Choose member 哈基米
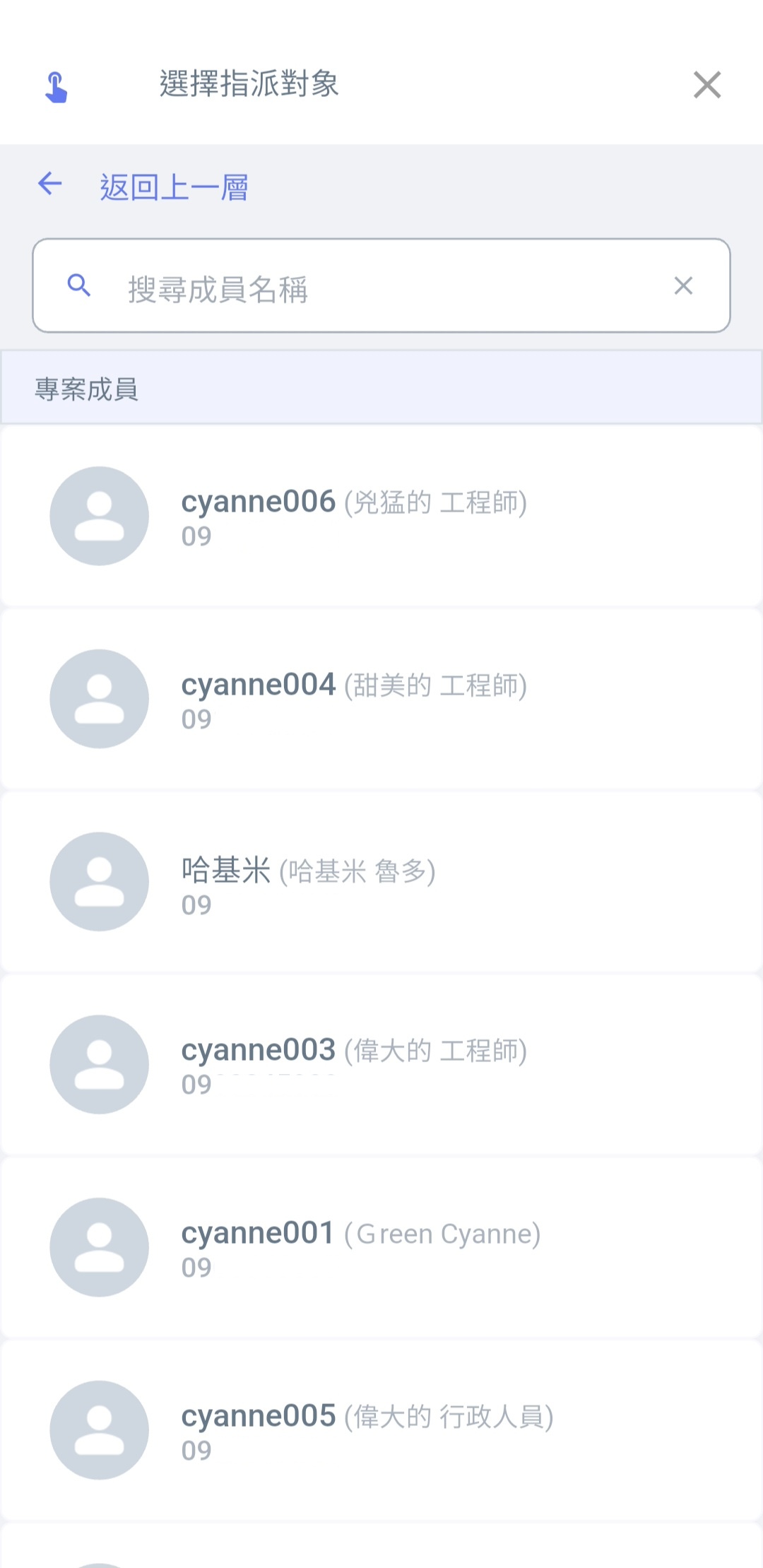 381,882
